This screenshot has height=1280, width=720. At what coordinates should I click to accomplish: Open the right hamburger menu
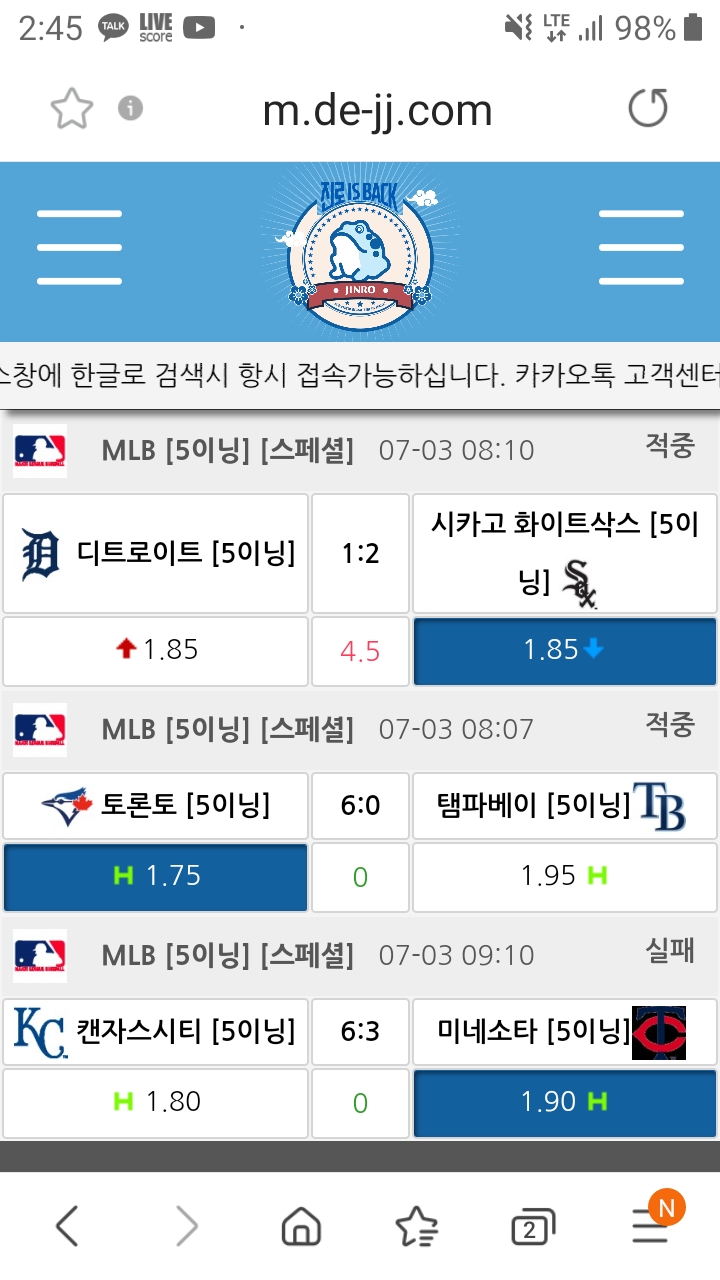point(640,248)
